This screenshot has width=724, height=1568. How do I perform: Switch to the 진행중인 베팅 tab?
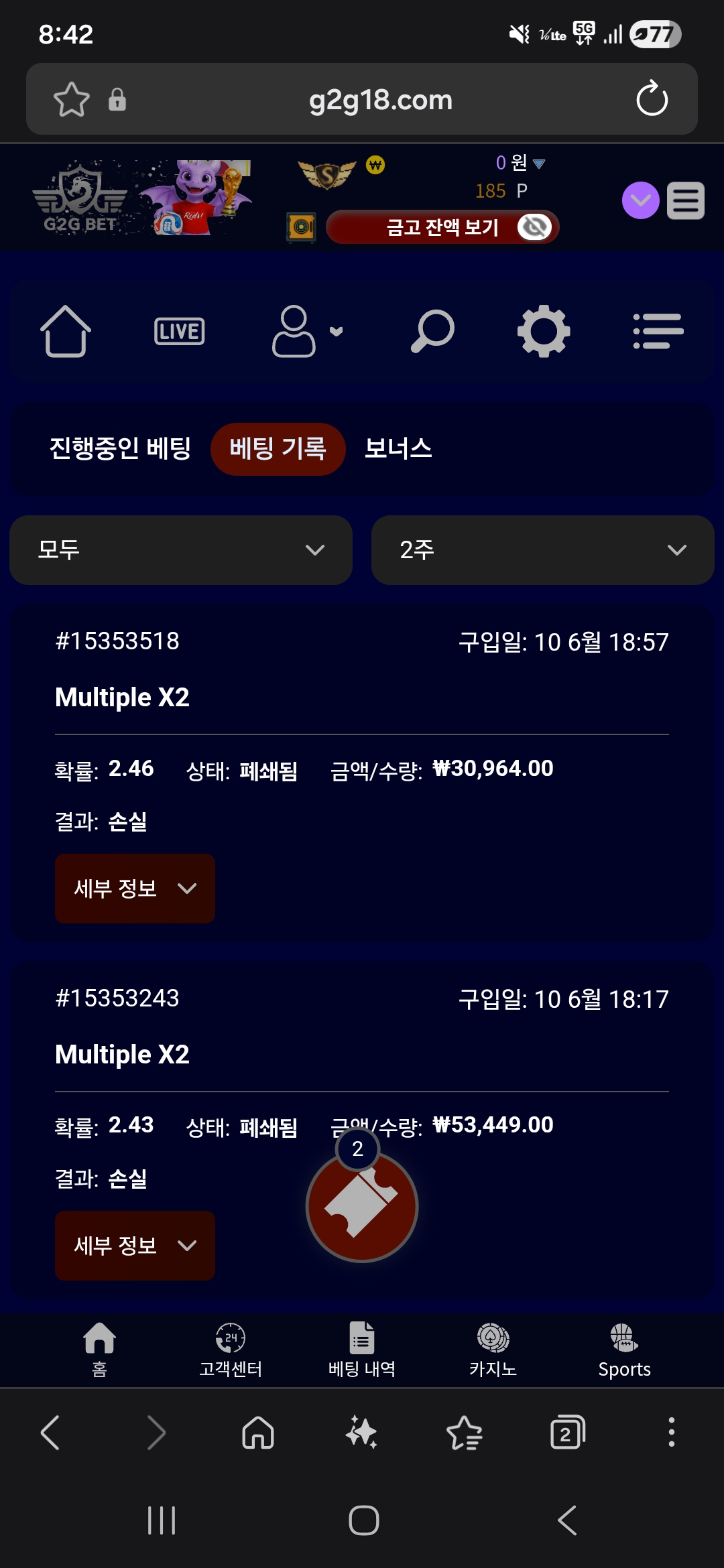(x=121, y=448)
